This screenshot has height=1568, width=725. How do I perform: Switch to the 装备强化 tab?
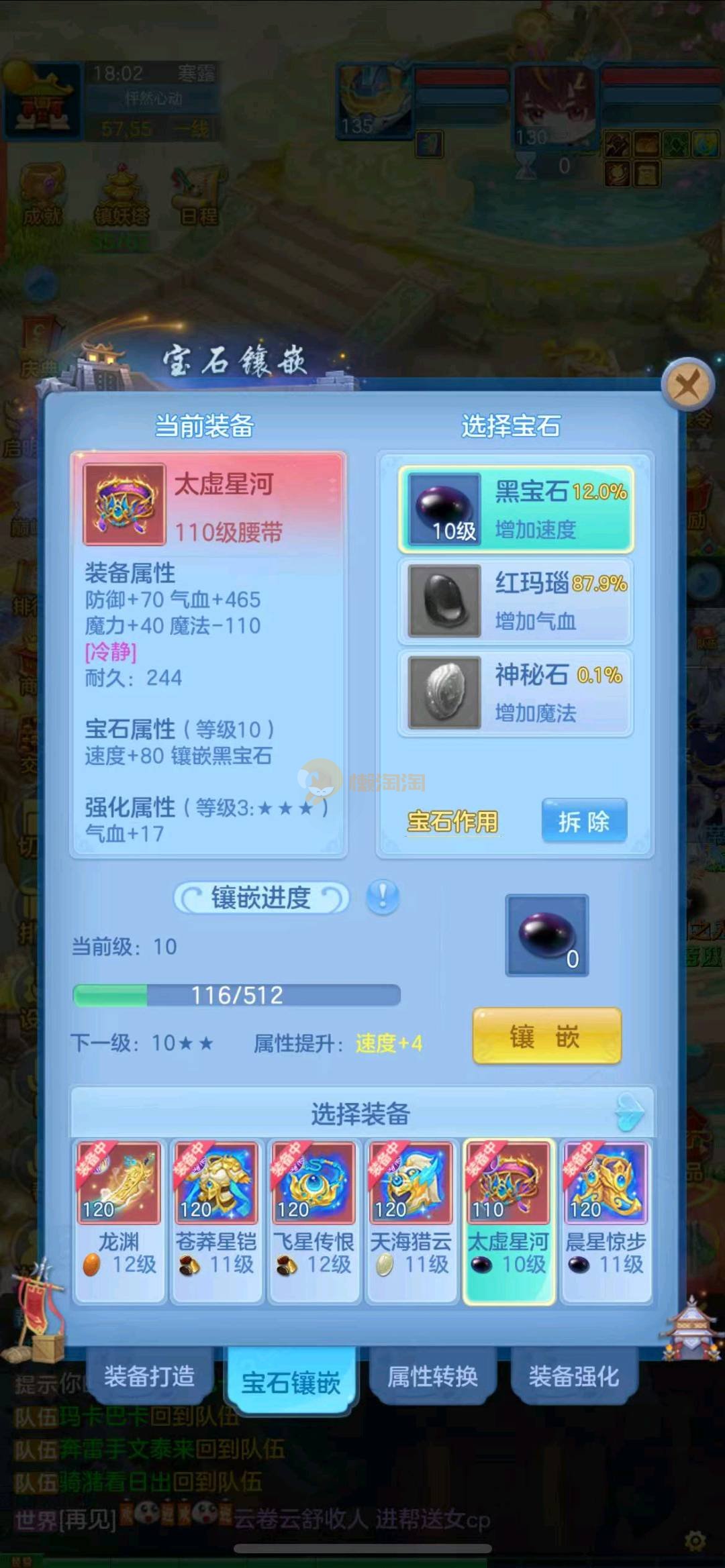(x=573, y=1377)
